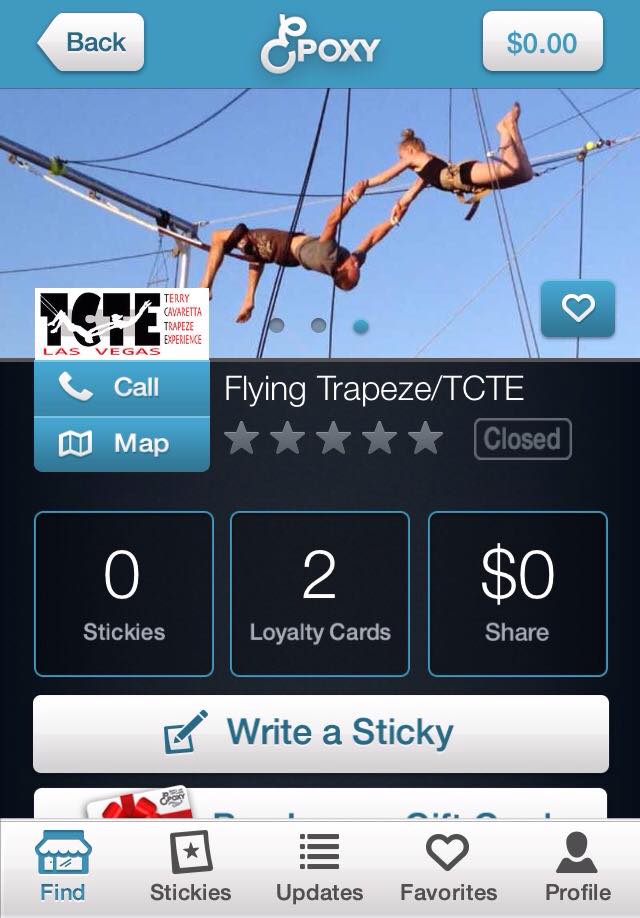This screenshot has height=918, width=640.
Task: Open the Map for this business
Action: [122, 443]
